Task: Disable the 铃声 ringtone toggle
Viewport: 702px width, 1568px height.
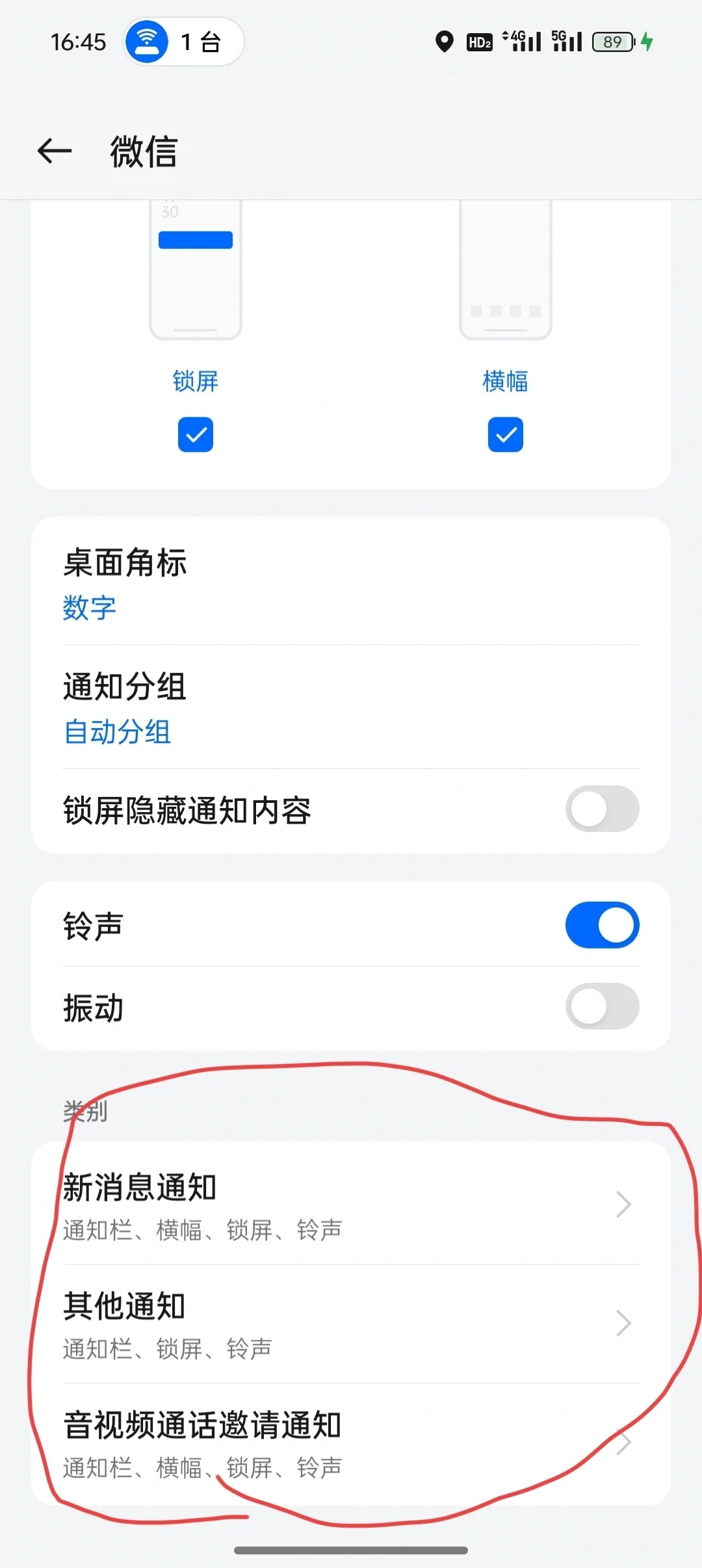Action: tap(601, 925)
